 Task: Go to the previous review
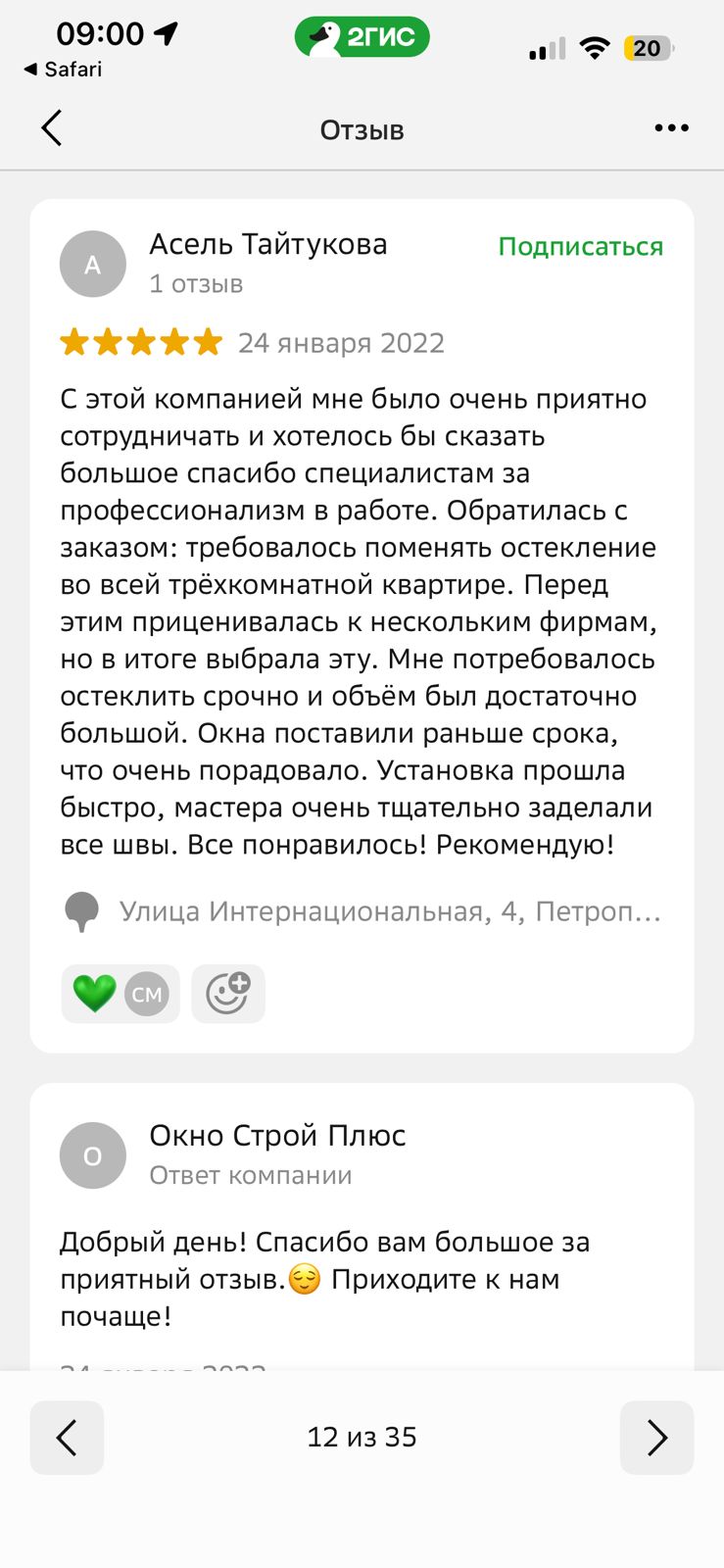pos(67,1438)
